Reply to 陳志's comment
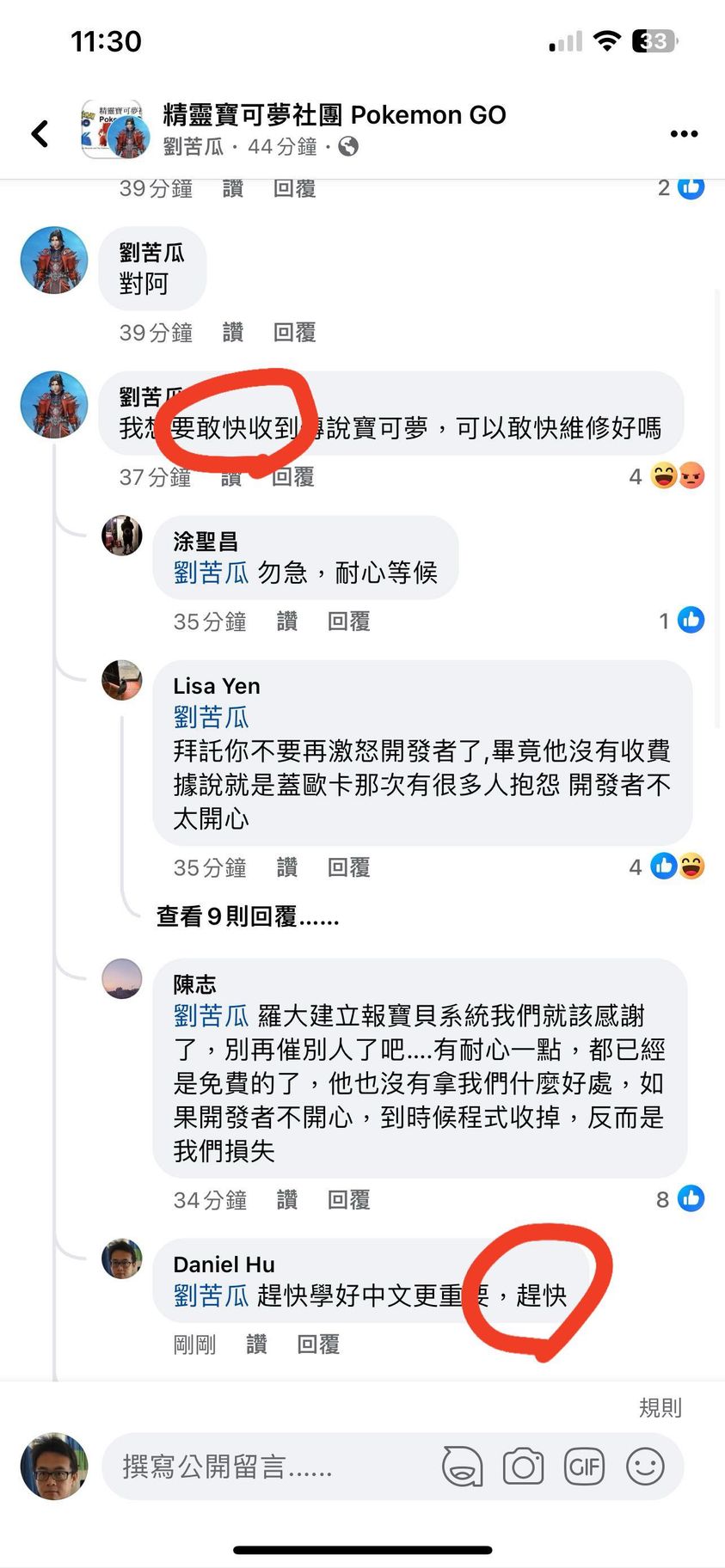This screenshot has width=725, height=1568. click(348, 1200)
